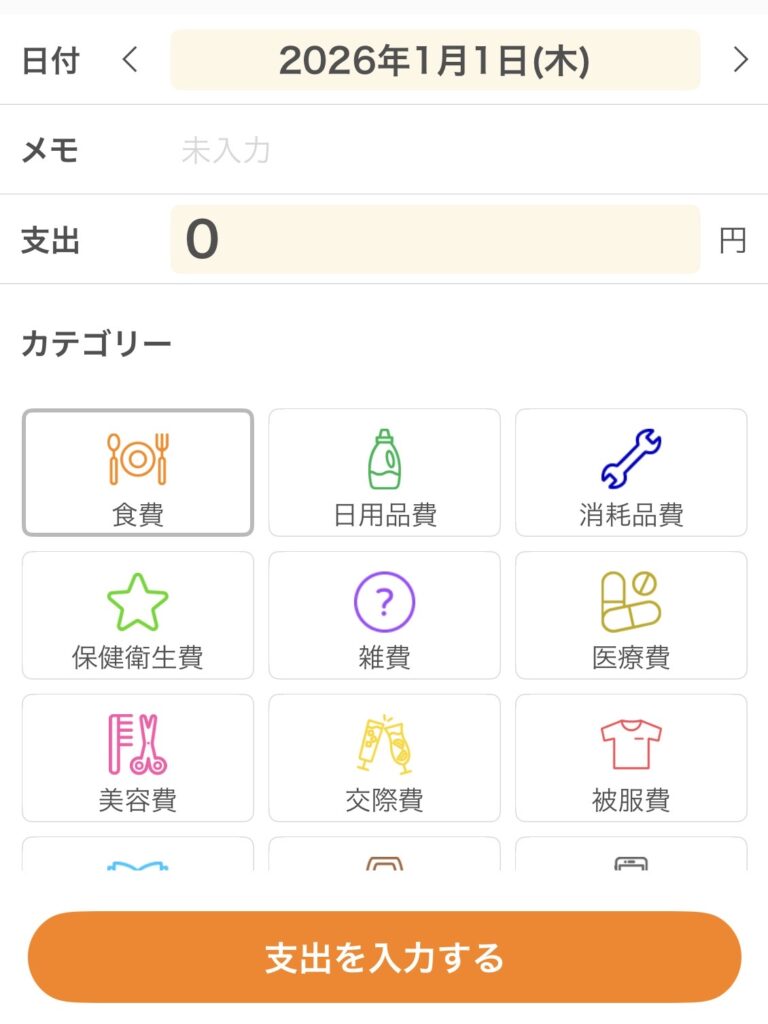Click the blue icon in the bottom category row
This screenshot has height=1024, width=768.
137,868
